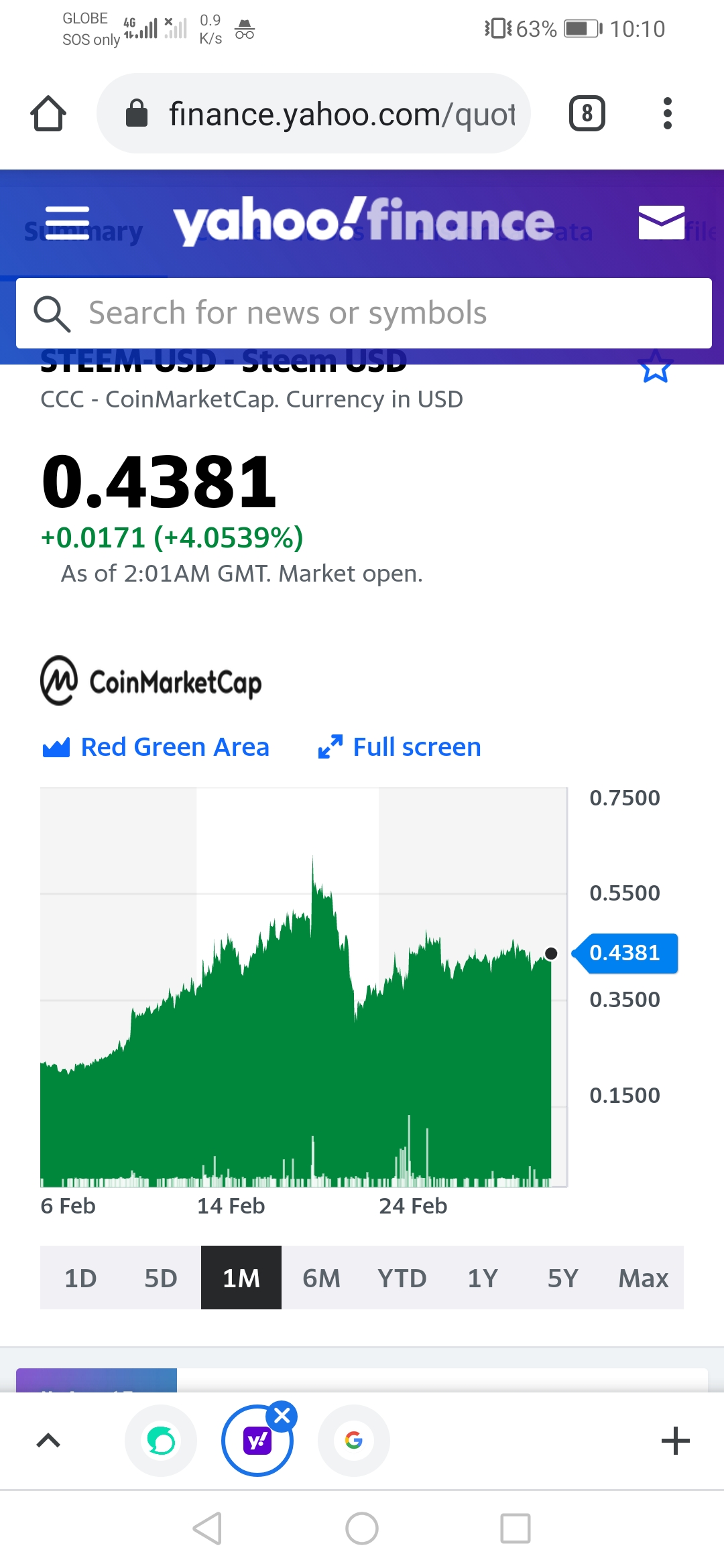Close the Yahoo tab in the tab strip
The image size is (724, 1568).
[282, 1416]
